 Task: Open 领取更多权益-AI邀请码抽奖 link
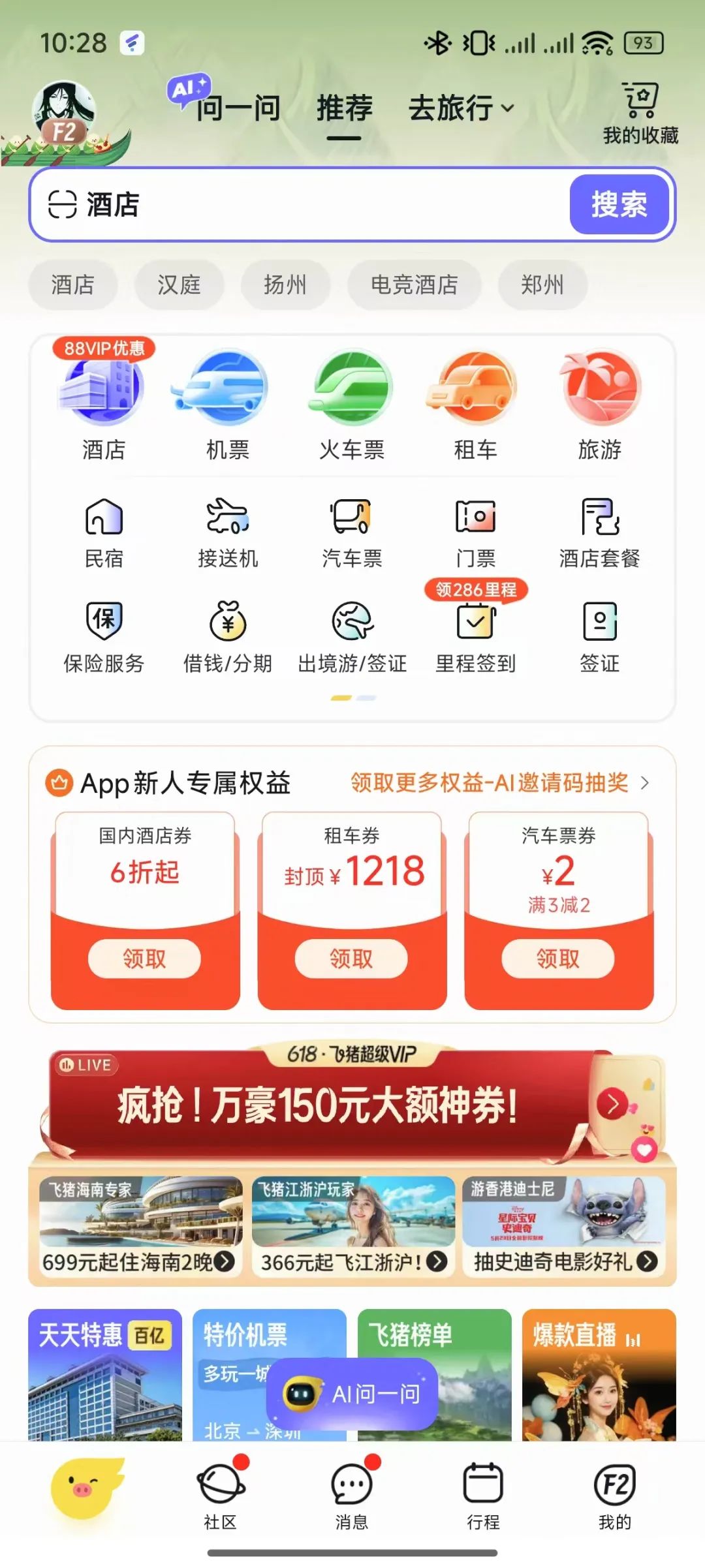click(x=499, y=782)
